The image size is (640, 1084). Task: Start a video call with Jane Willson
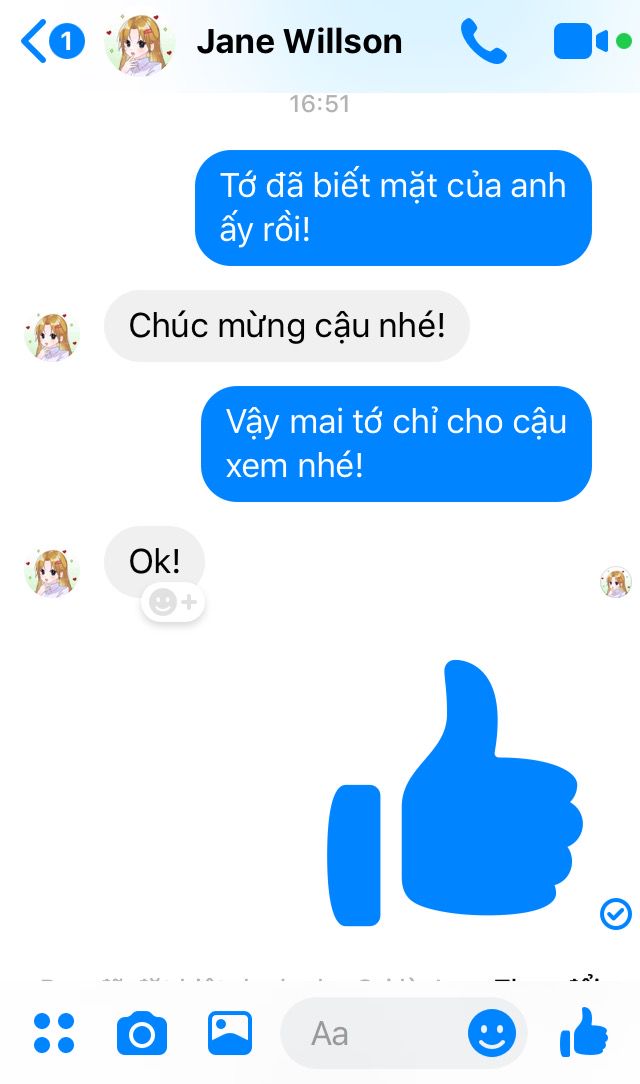tap(582, 42)
